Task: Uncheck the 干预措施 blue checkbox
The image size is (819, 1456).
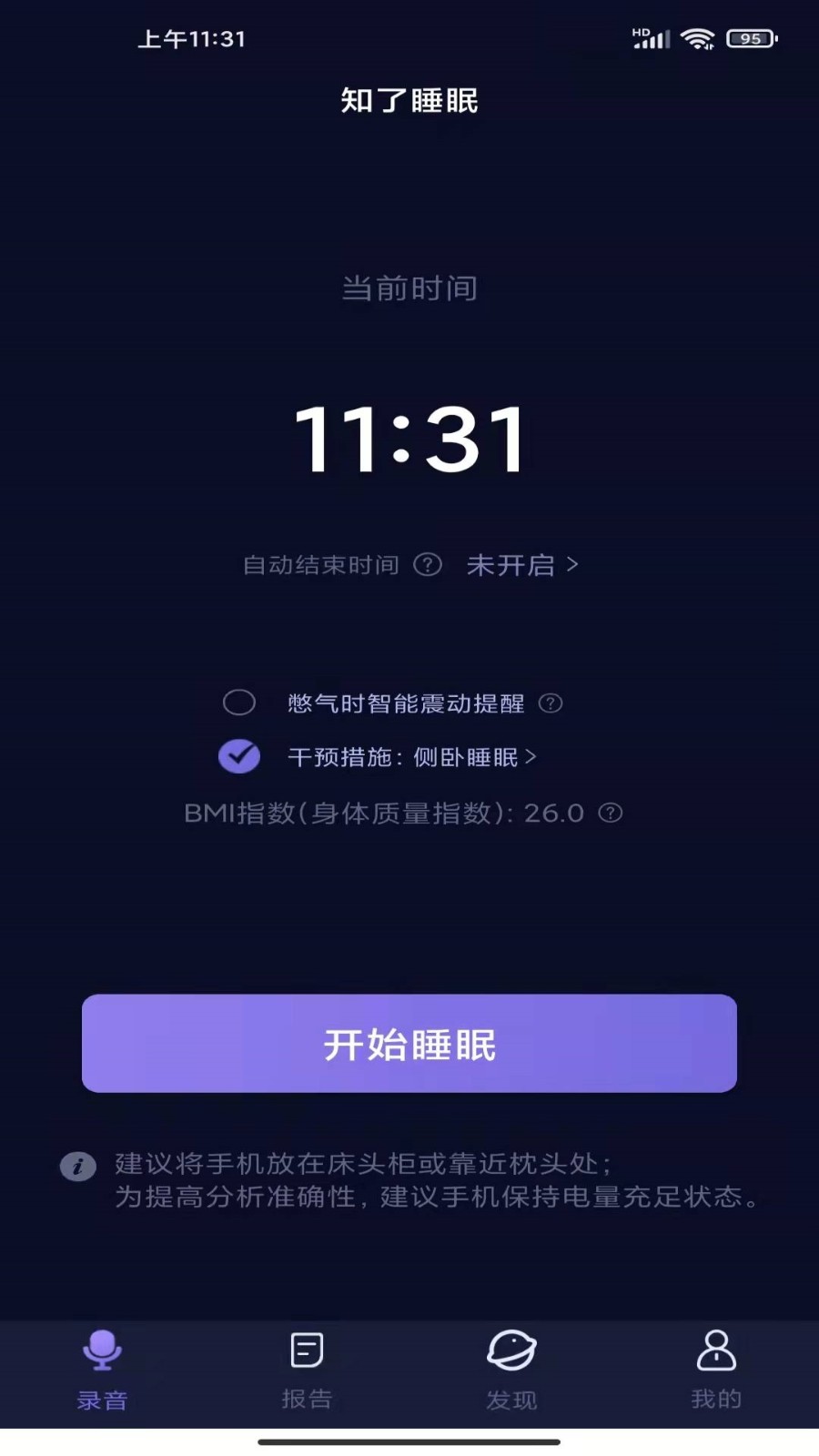Action: [238, 756]
